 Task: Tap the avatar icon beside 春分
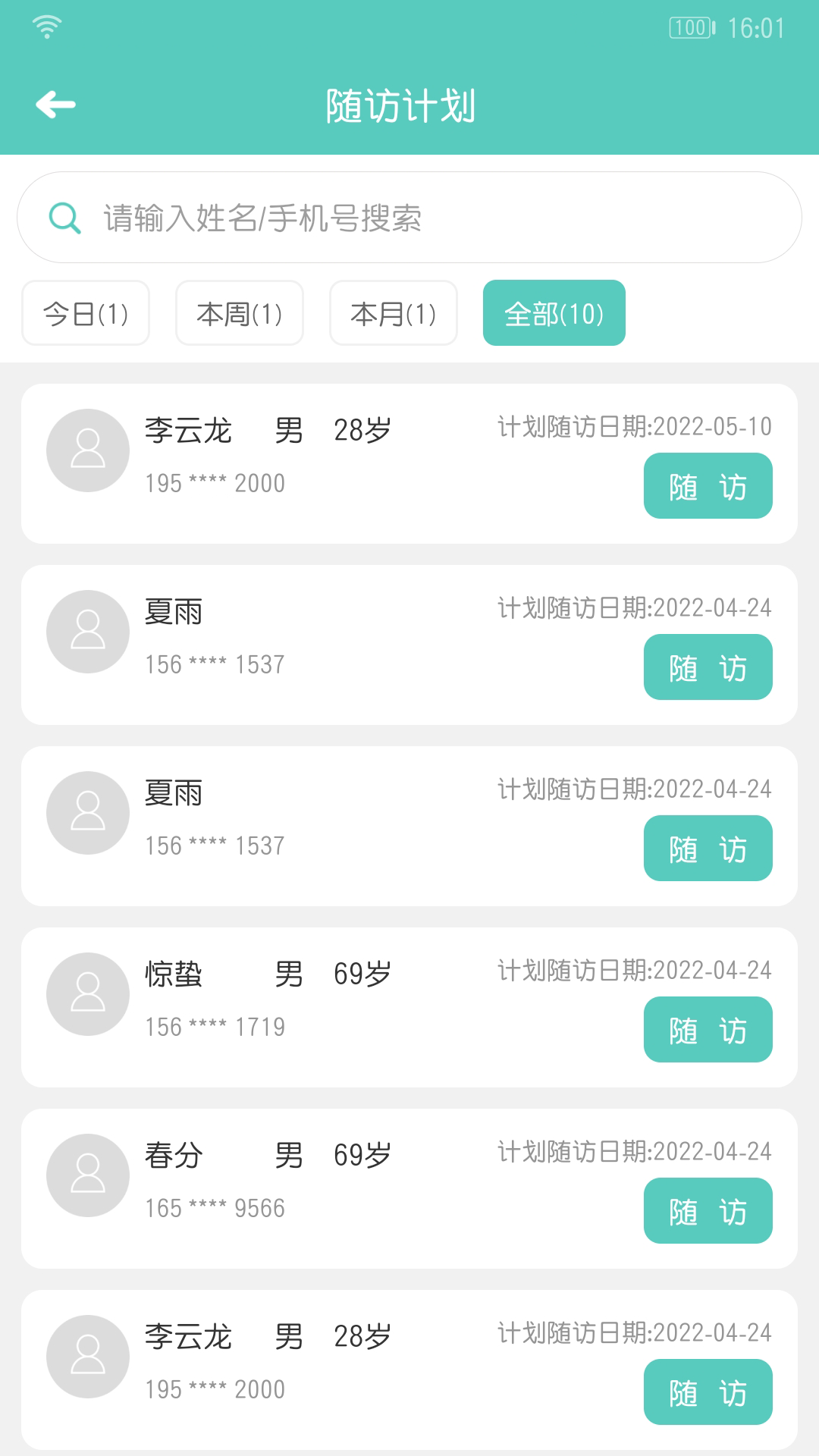tap(87, 1174)
